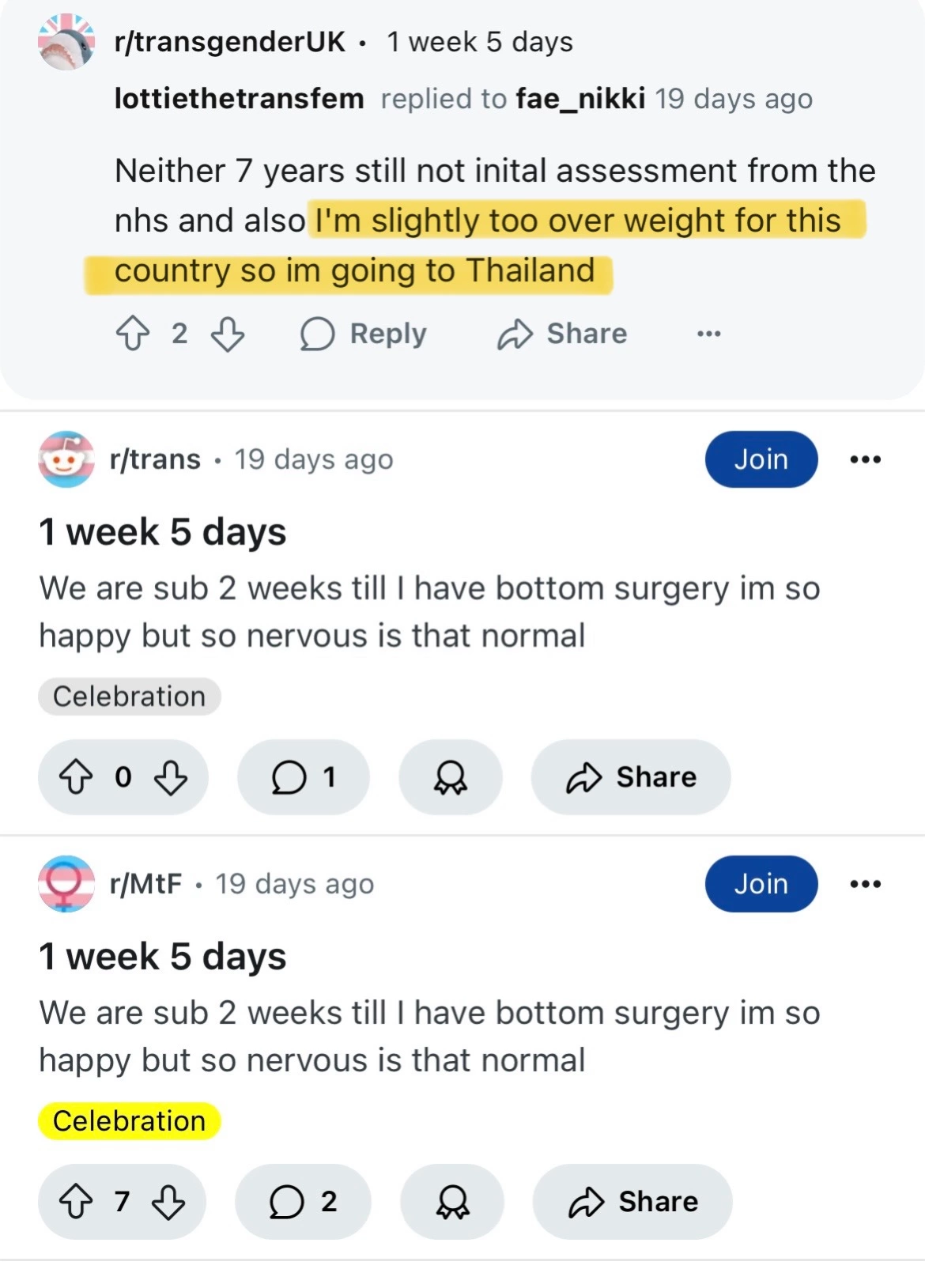Share the comment in r/transgenderUK
The width and height of the screenshot is (925, 1288).
coord(563,334)
